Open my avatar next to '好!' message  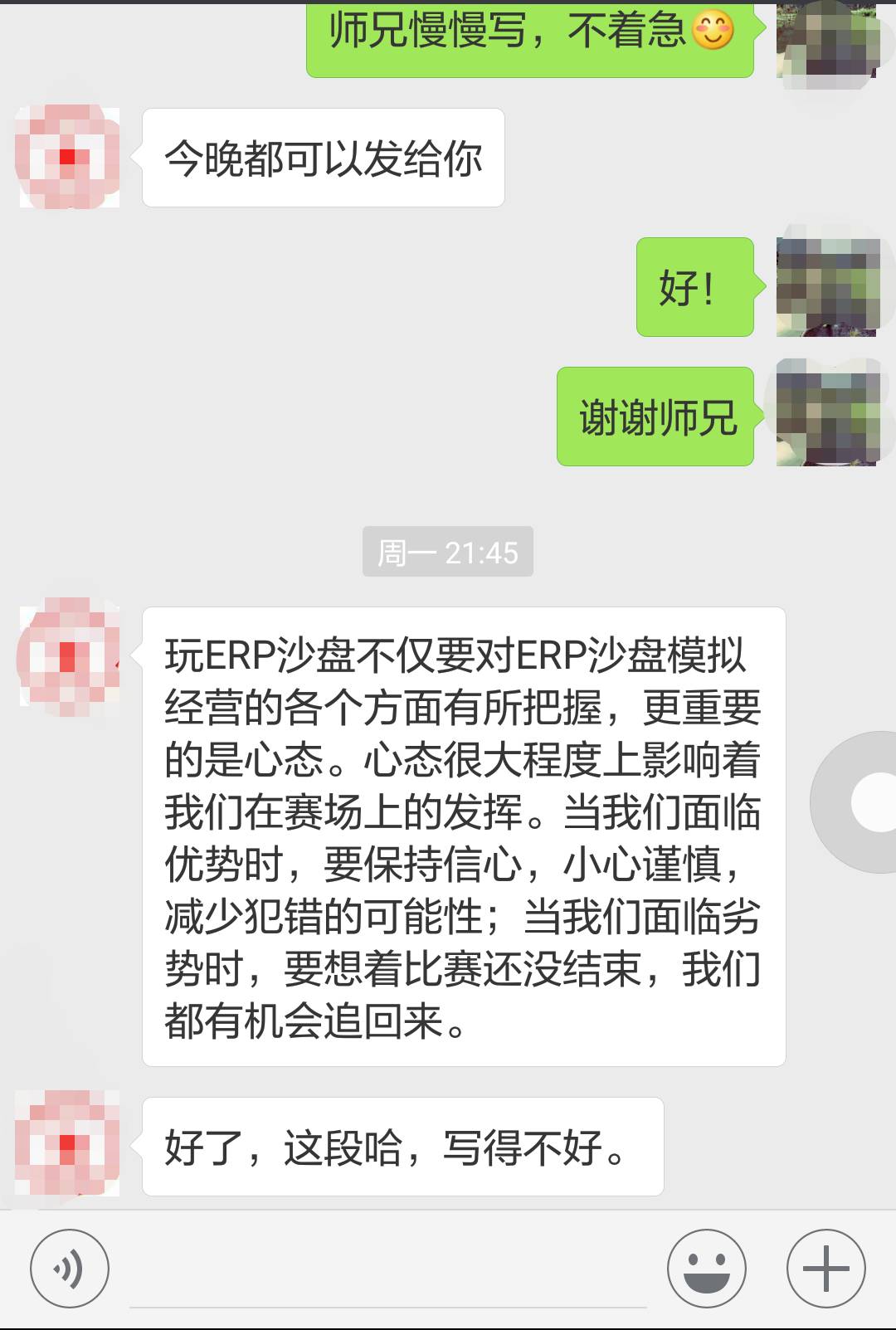coord(827,287)
